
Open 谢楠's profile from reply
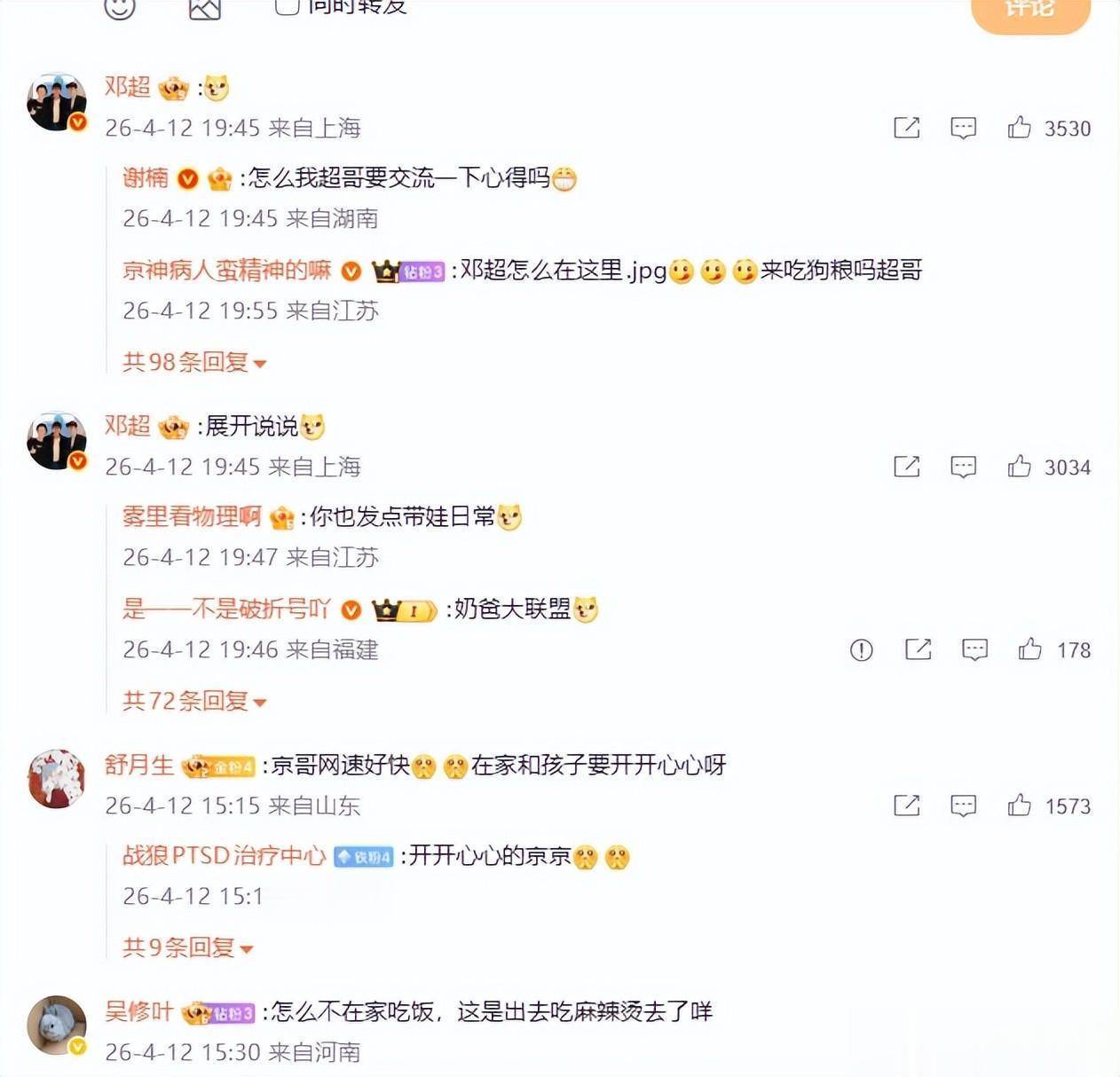[146, 178]
